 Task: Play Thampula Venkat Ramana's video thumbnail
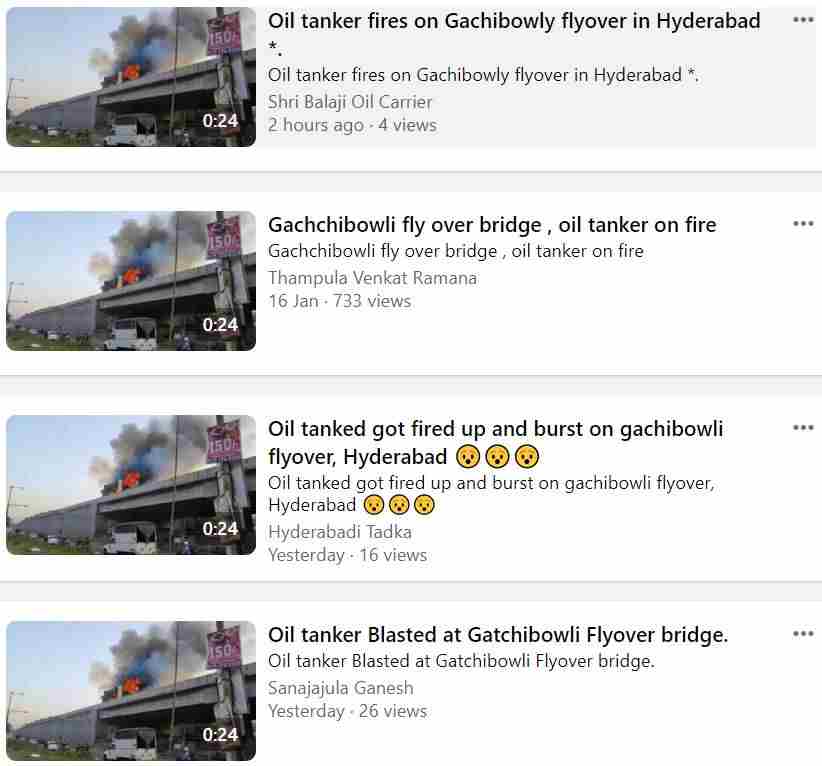[x=130, y=281]
